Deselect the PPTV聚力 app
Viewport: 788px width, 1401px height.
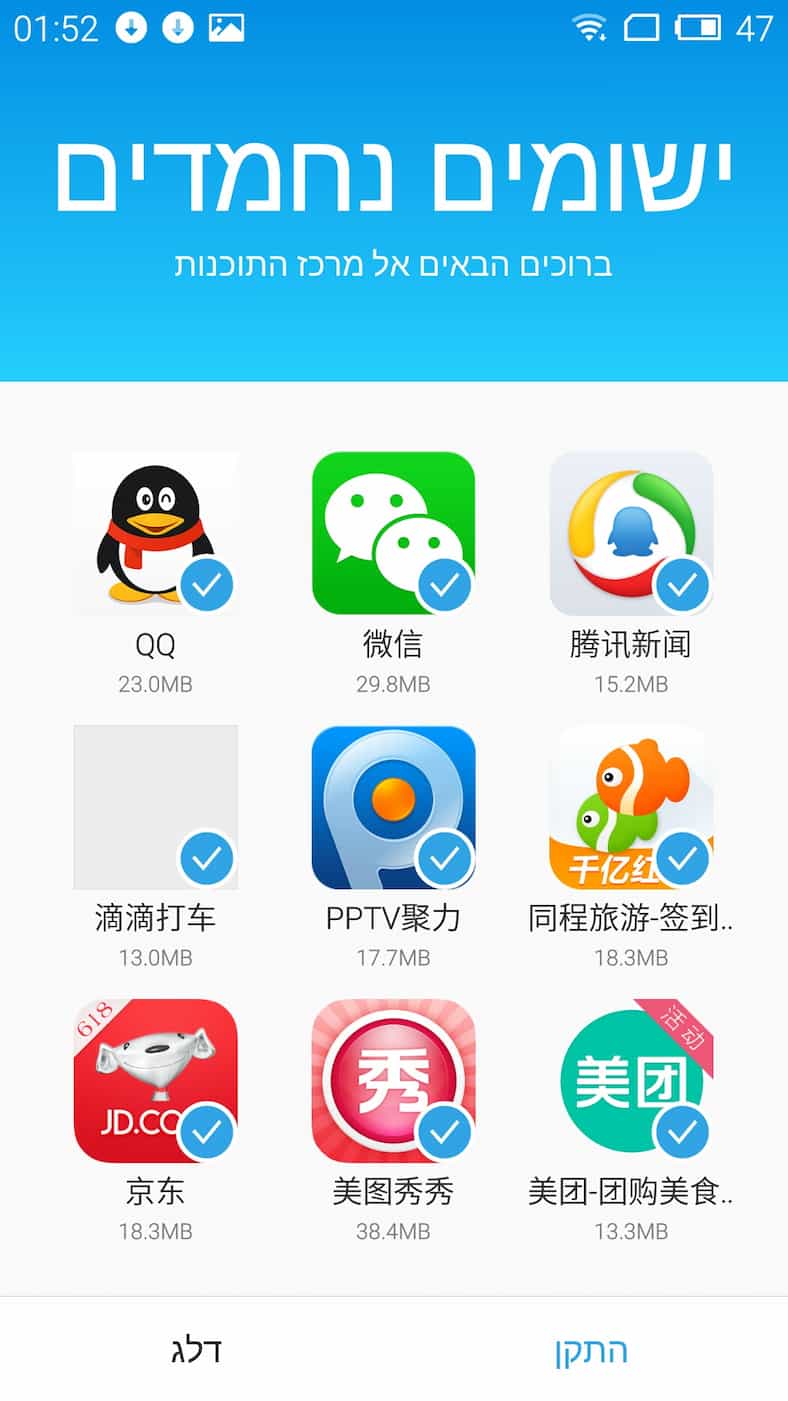pyautogui.click(x=445, y=858)
